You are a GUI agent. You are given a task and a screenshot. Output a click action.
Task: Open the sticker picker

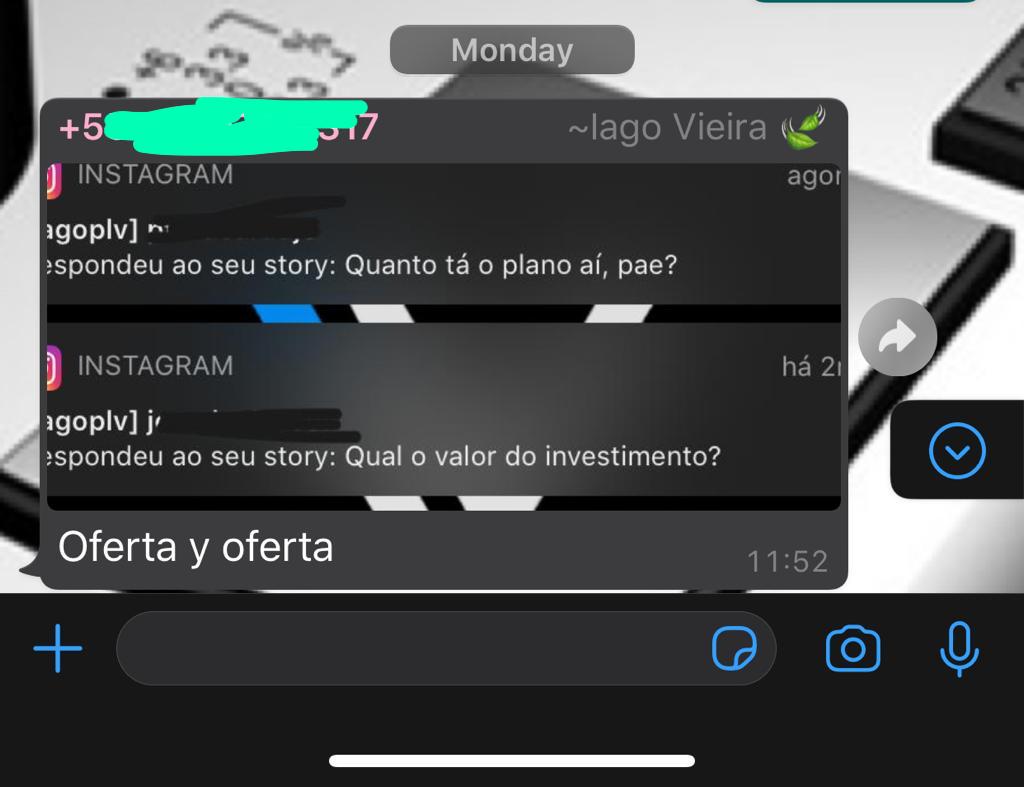point(735,650)
